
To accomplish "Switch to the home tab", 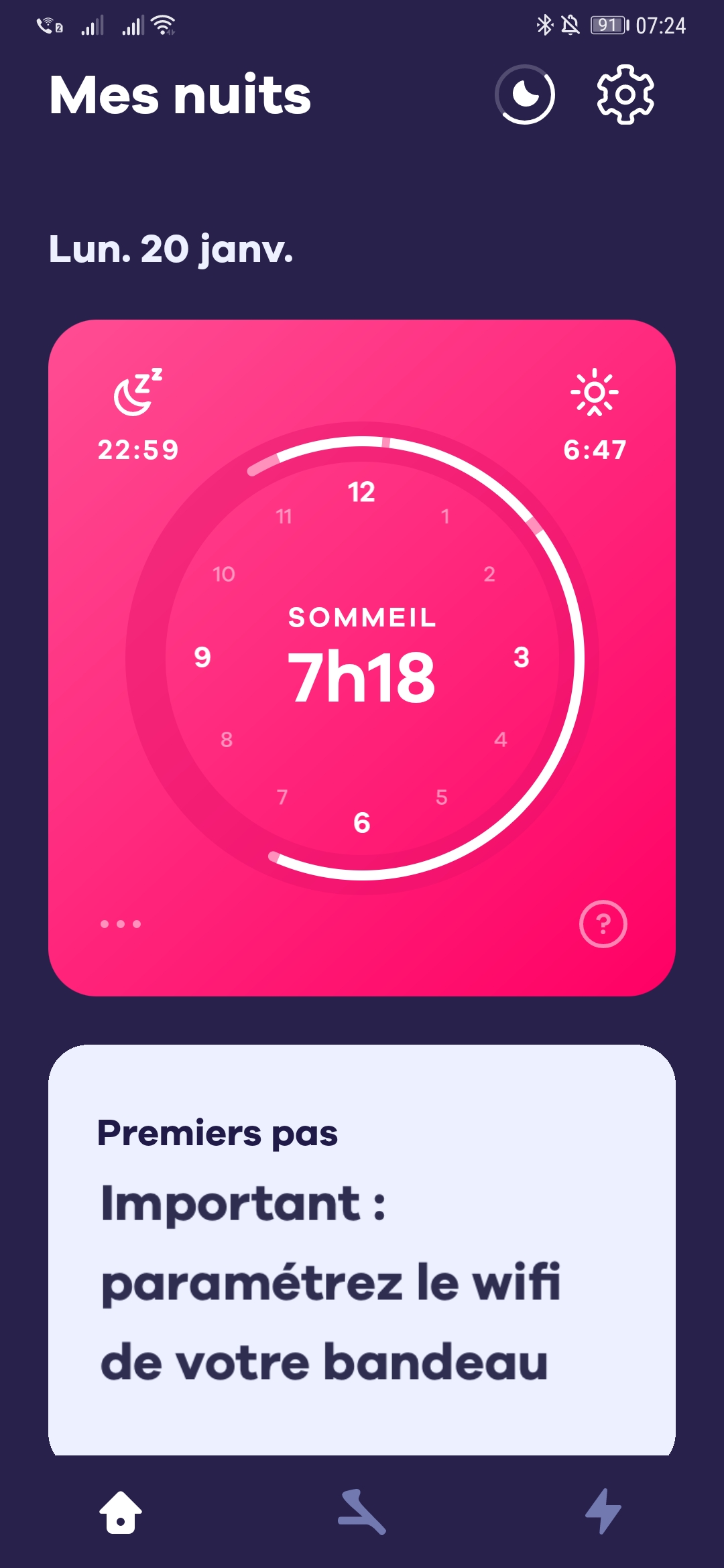I will click(x=121, y=1512).
